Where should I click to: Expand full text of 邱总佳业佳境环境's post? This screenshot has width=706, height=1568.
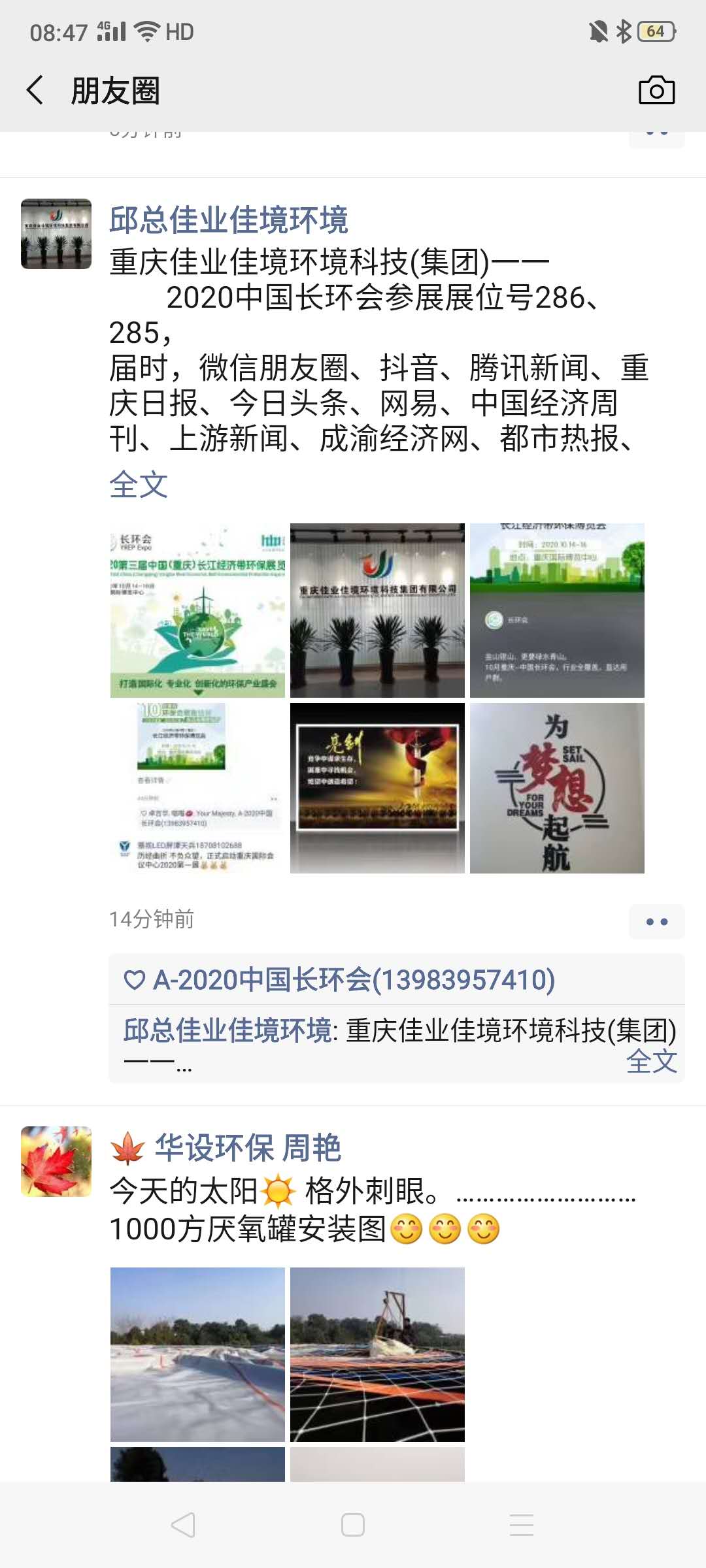click(139, 485)
